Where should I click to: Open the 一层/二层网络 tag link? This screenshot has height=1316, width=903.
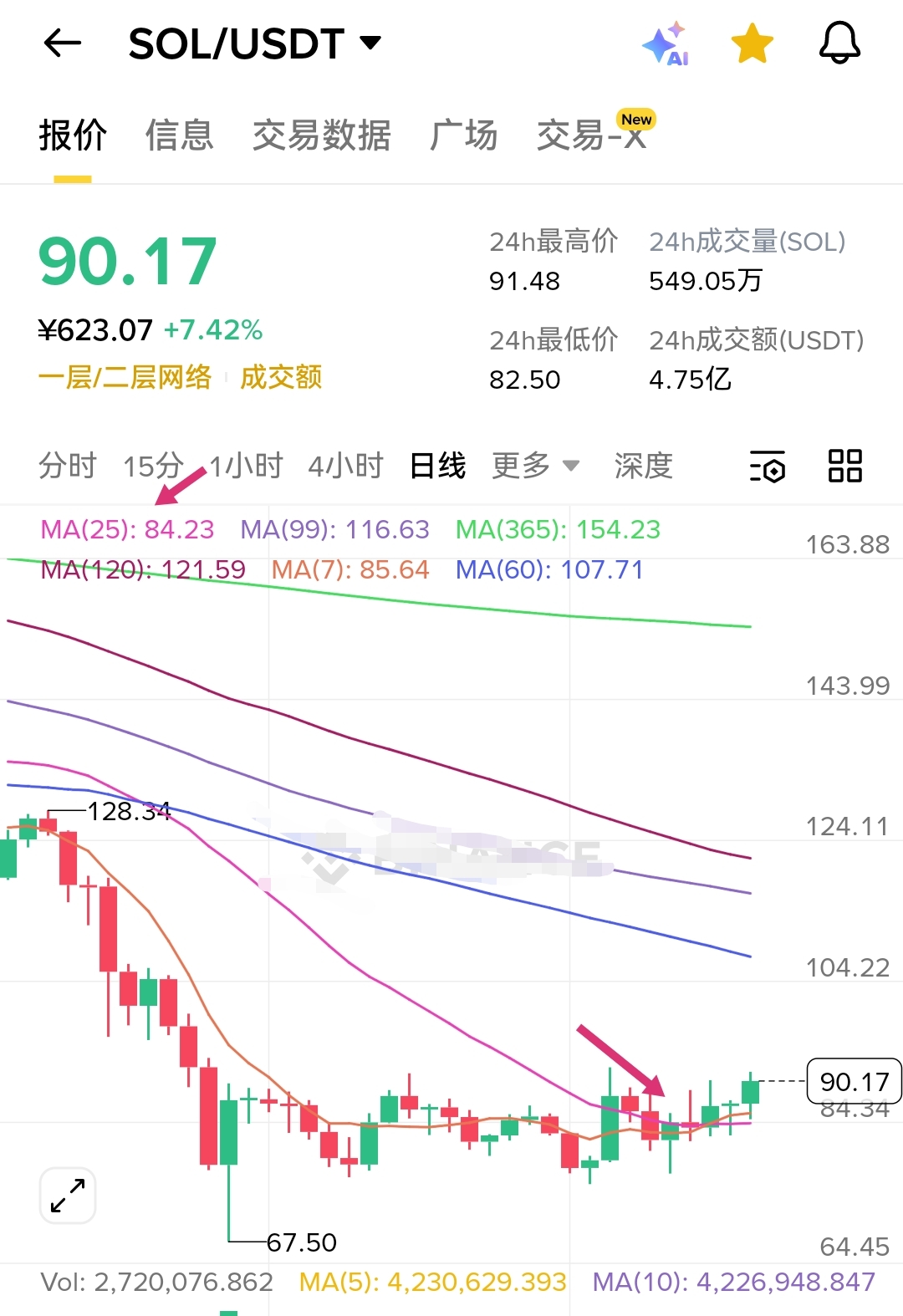pyautogui.click(x=125, y=377)
